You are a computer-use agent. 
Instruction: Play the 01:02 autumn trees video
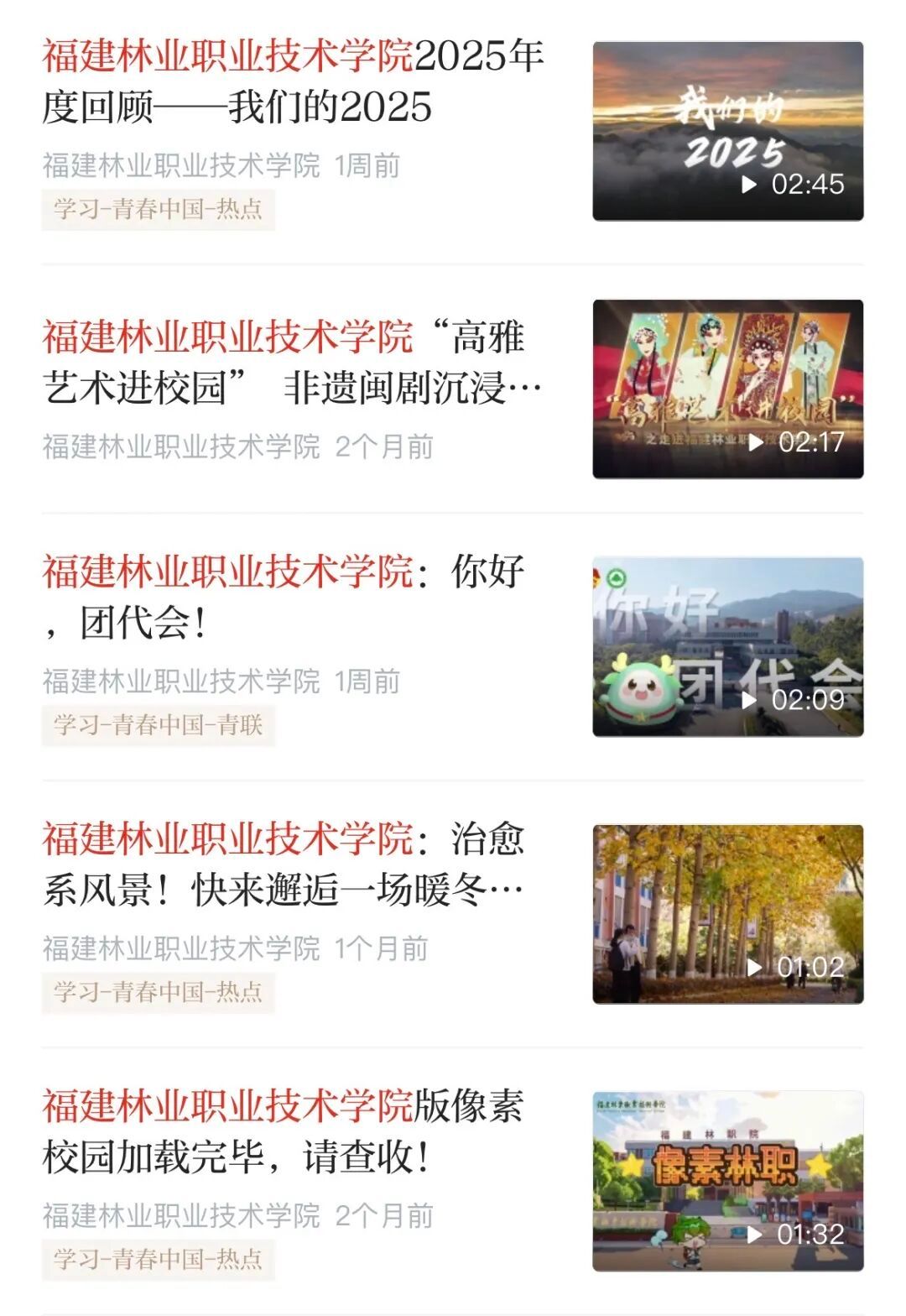pyautogui.click(x=727, y=914)
